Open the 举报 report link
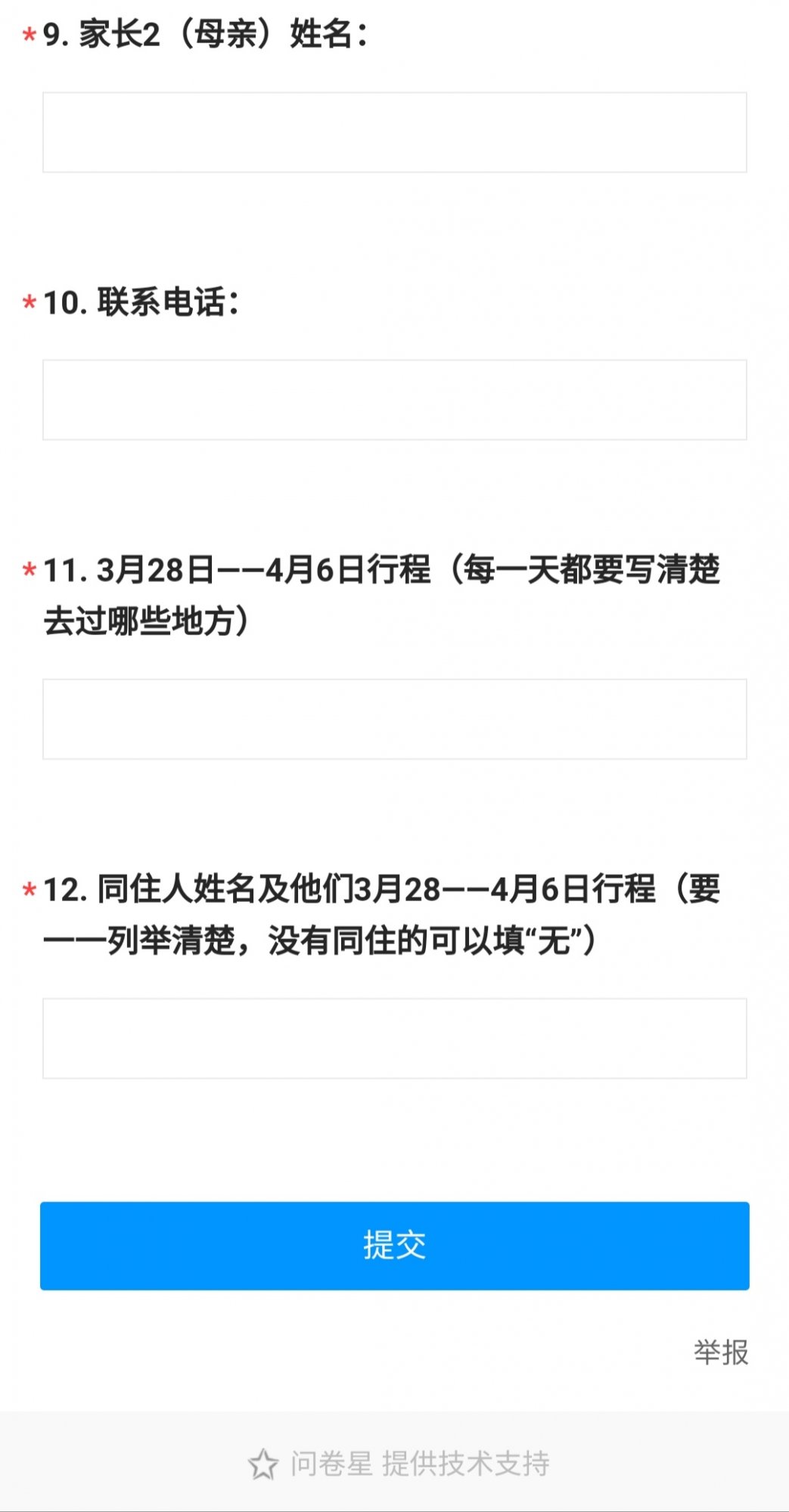789x1512 pixels. (x=721, y=1352)
